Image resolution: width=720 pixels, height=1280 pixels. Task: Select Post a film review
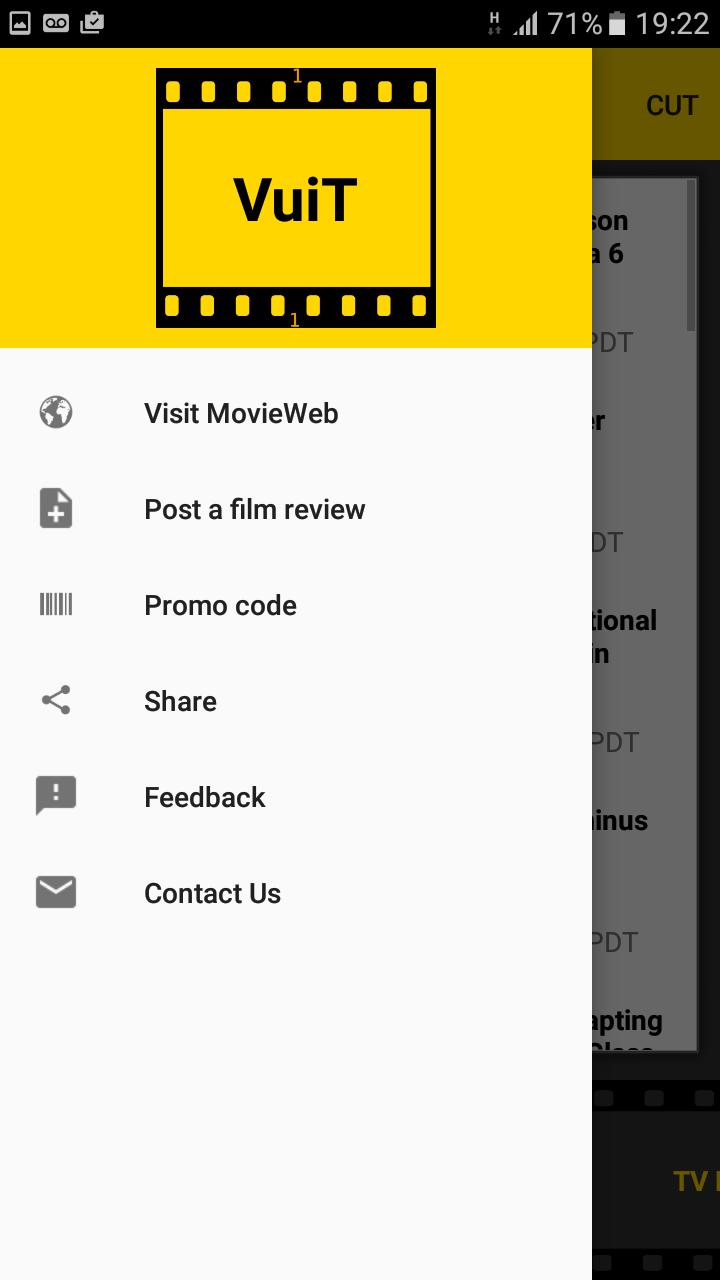point(254,509)
